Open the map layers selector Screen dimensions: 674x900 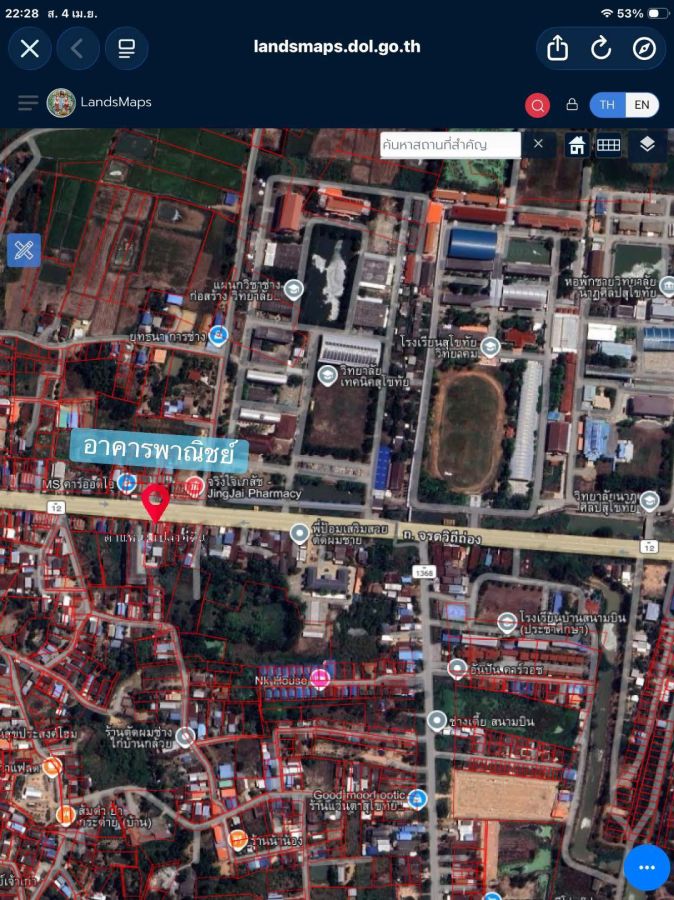point(647,145)
